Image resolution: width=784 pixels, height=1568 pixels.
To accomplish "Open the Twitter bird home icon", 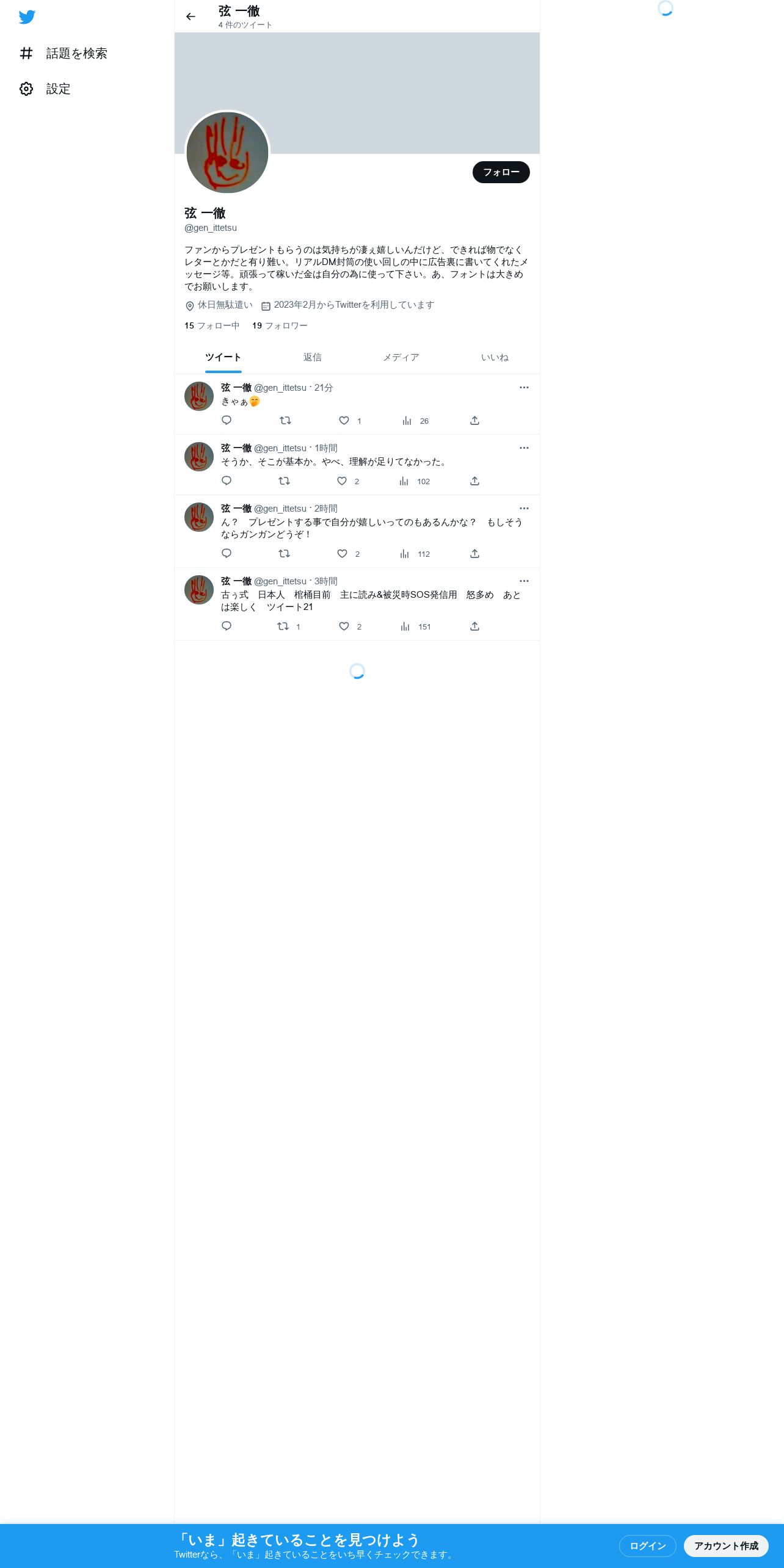I will point(27,17).
